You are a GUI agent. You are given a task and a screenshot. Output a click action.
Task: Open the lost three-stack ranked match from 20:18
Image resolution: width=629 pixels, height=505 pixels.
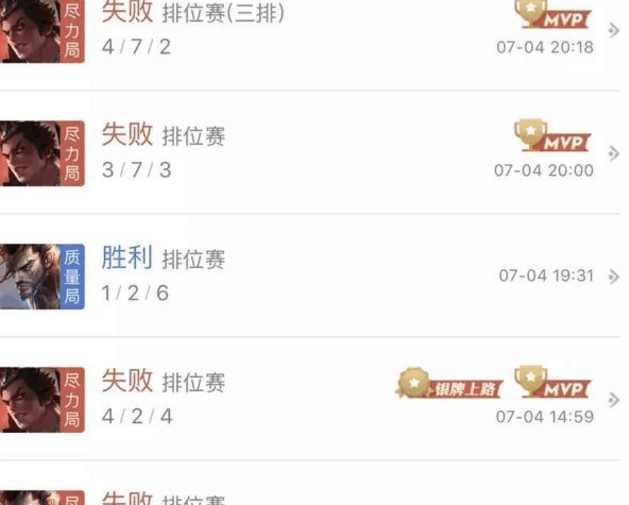pos(314,32)
